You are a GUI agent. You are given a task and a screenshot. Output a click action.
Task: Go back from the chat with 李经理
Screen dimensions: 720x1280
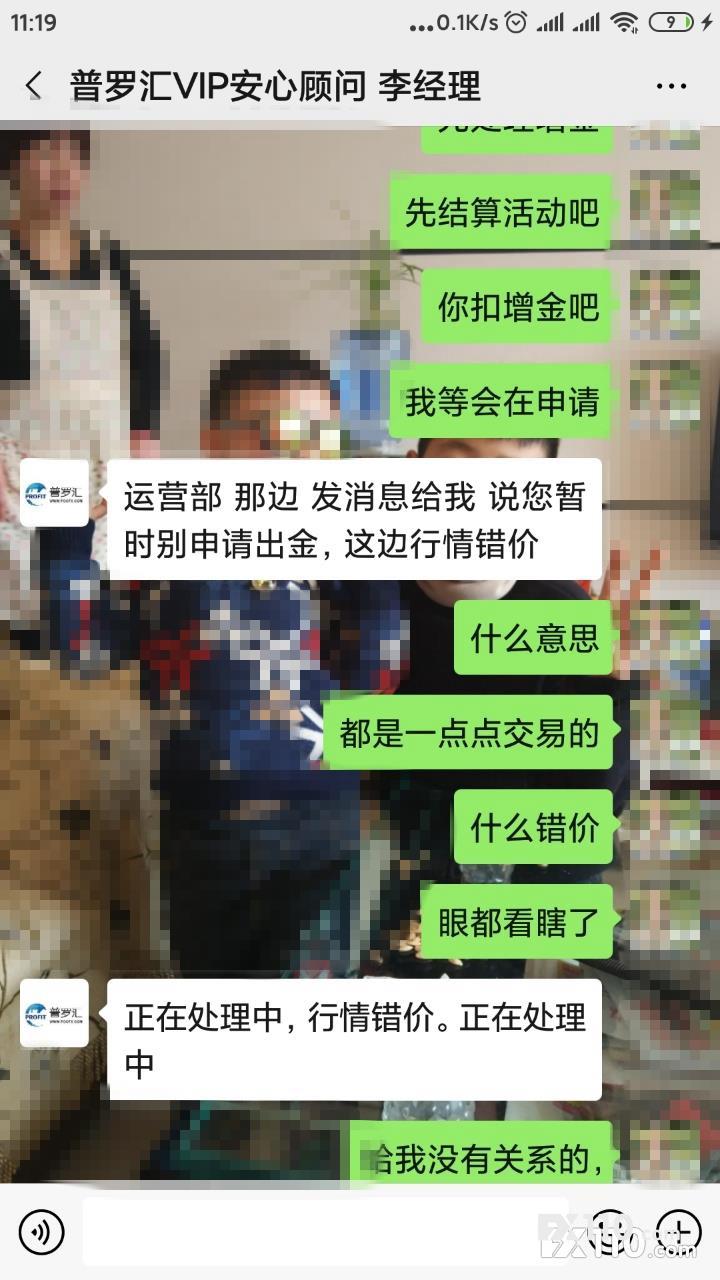click(34, 86)
